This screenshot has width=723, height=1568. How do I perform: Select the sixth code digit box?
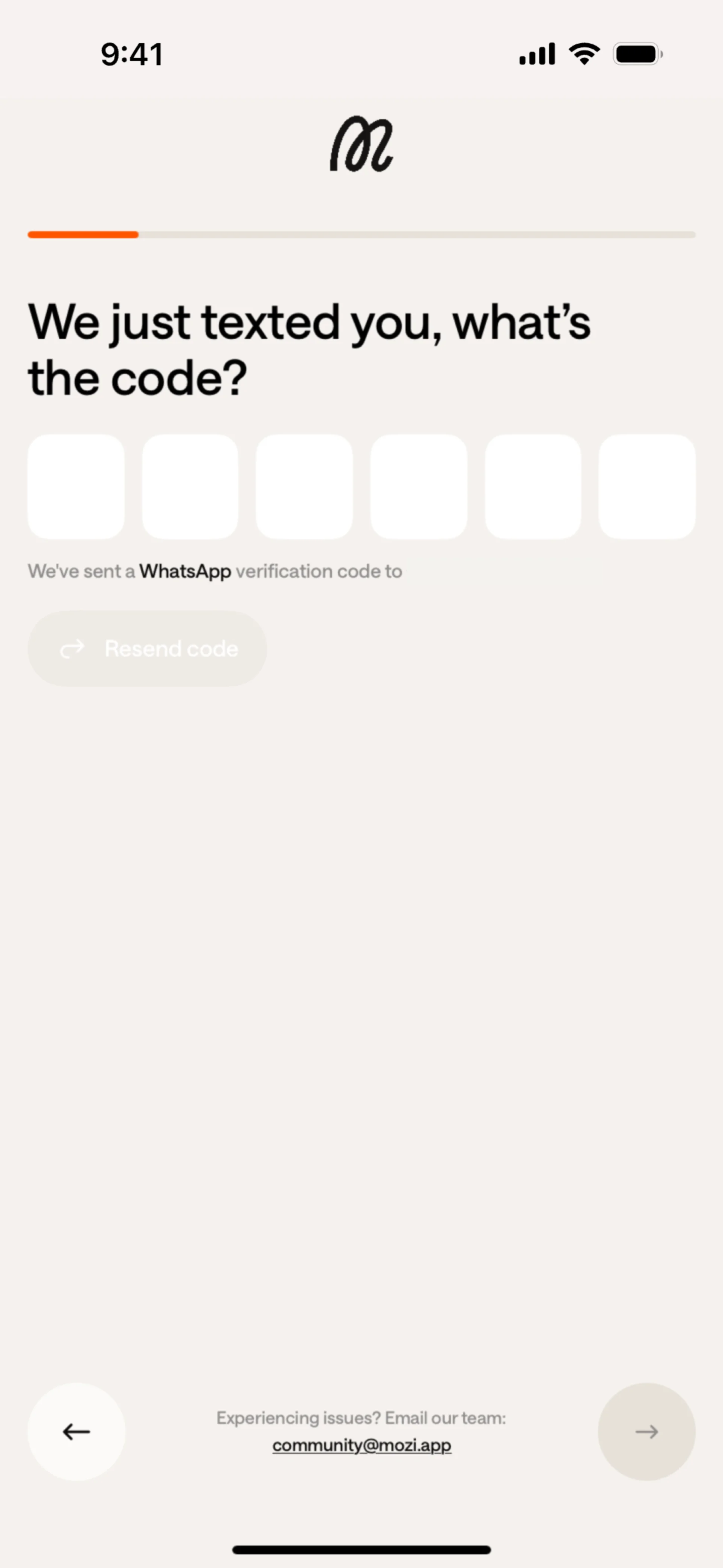pos(647,486)
